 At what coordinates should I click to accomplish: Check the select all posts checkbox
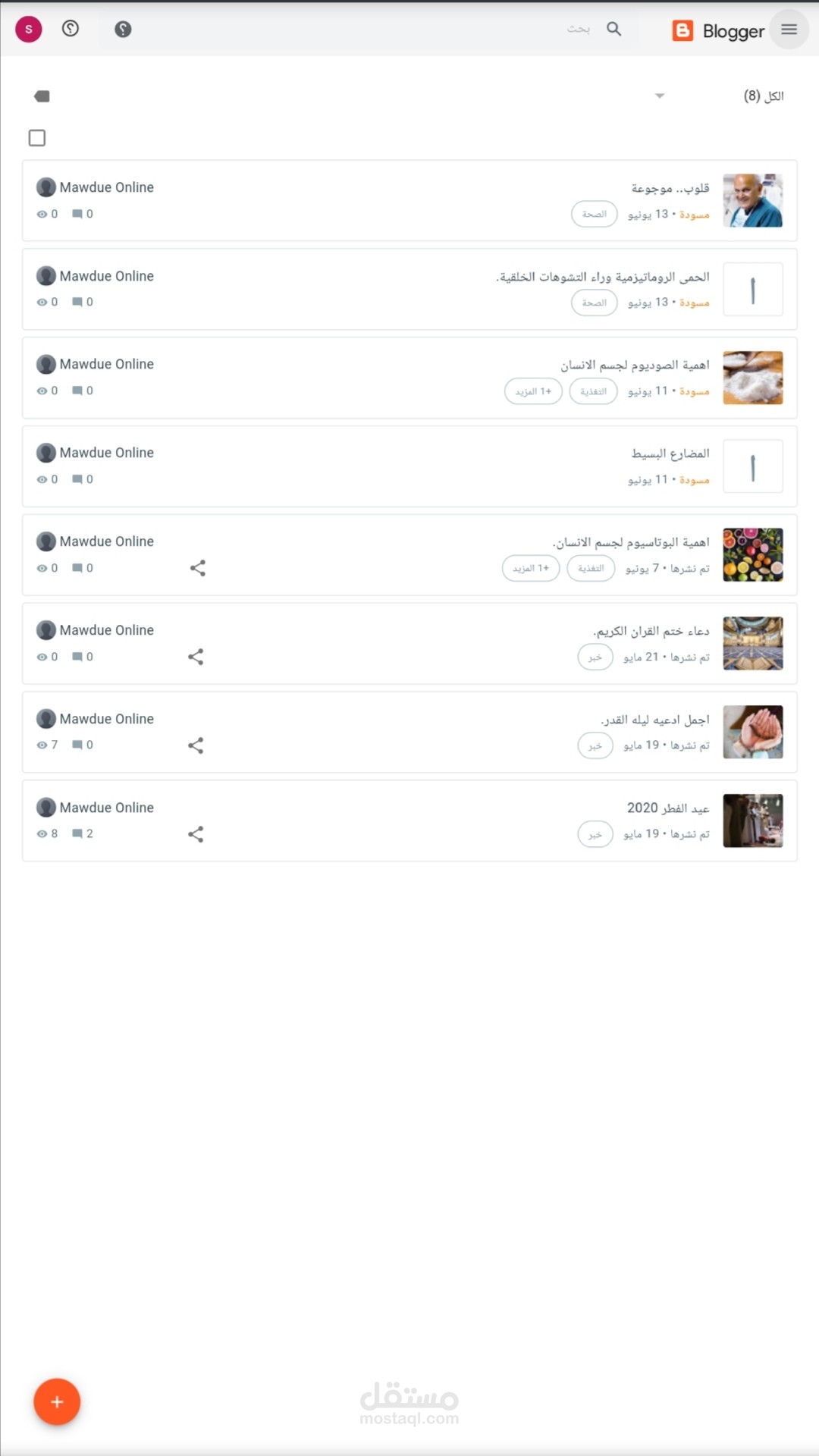(x=37, y=137)
